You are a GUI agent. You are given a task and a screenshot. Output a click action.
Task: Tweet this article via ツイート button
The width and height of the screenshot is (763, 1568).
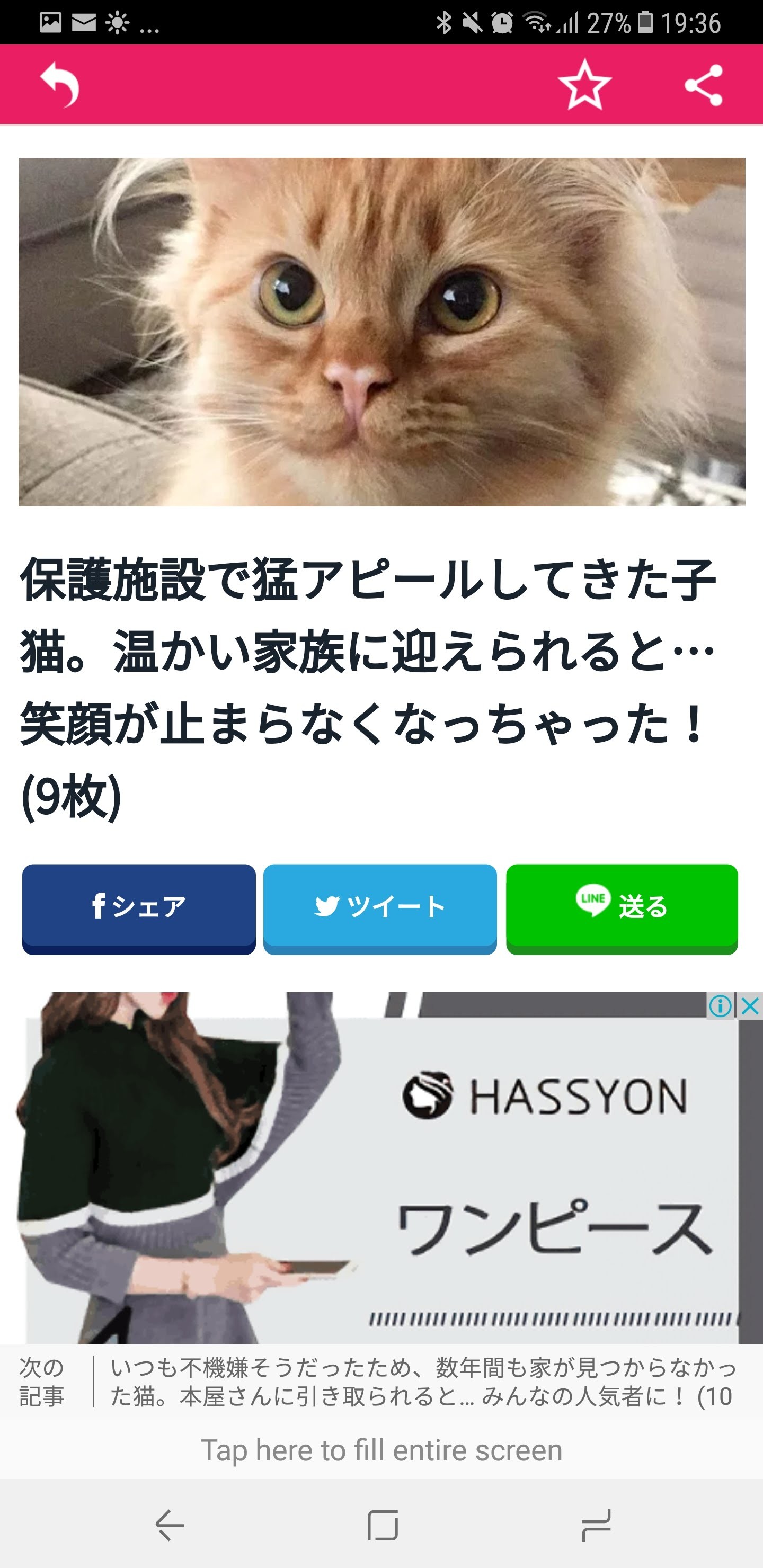(x=380, y=909)
